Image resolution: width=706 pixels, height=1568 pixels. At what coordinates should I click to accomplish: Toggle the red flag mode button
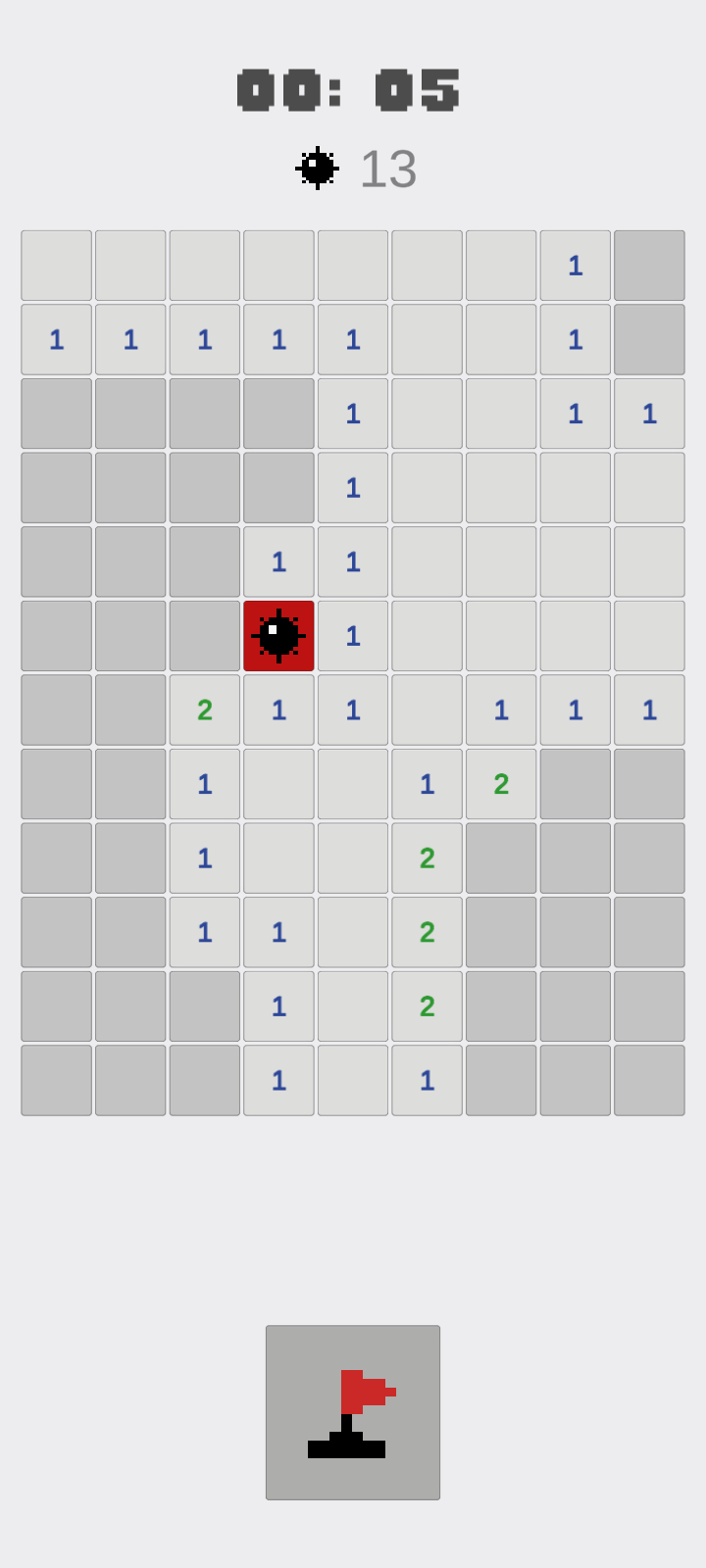point(353,1412)
